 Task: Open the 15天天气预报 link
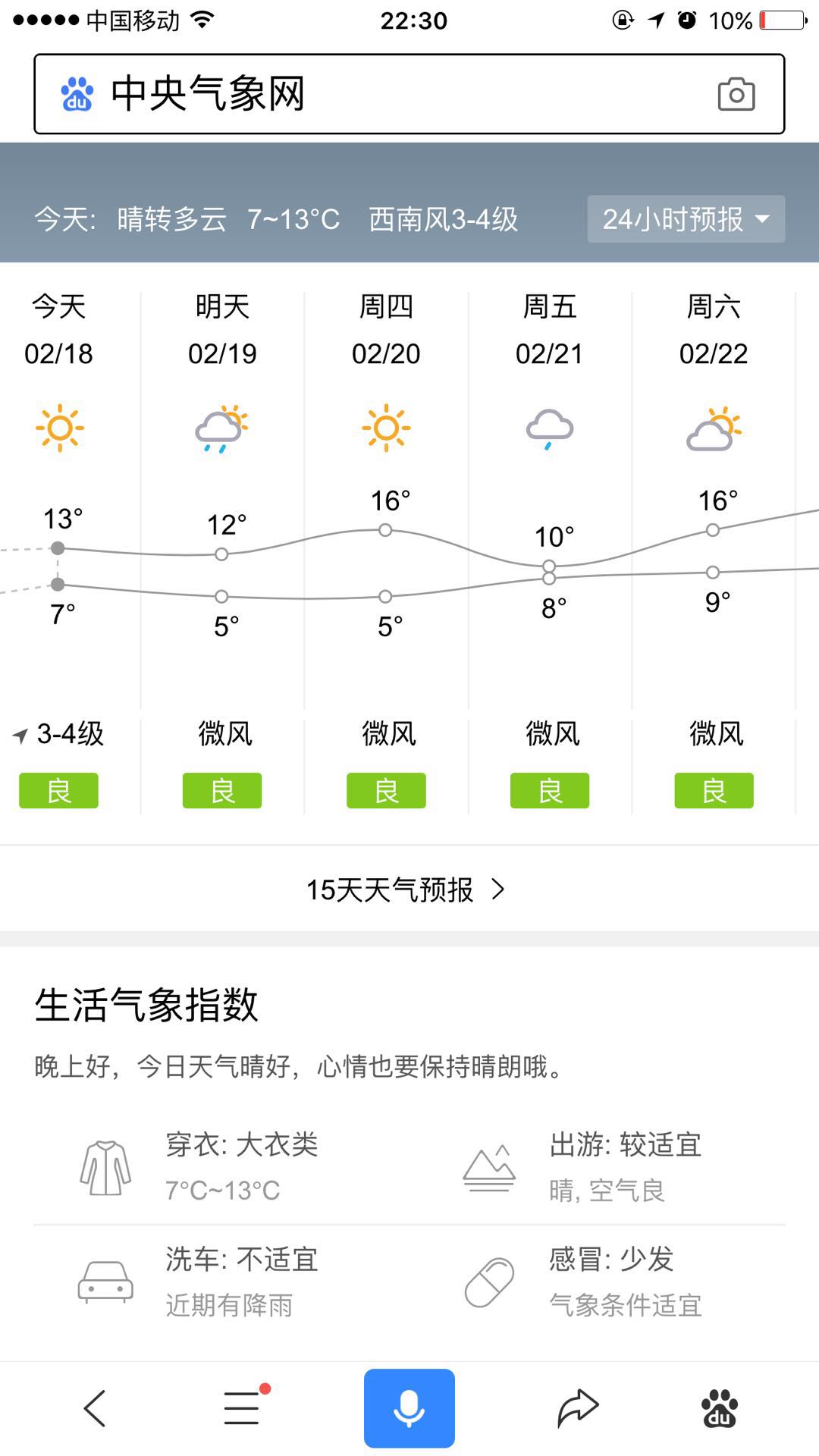pos(406,890)
